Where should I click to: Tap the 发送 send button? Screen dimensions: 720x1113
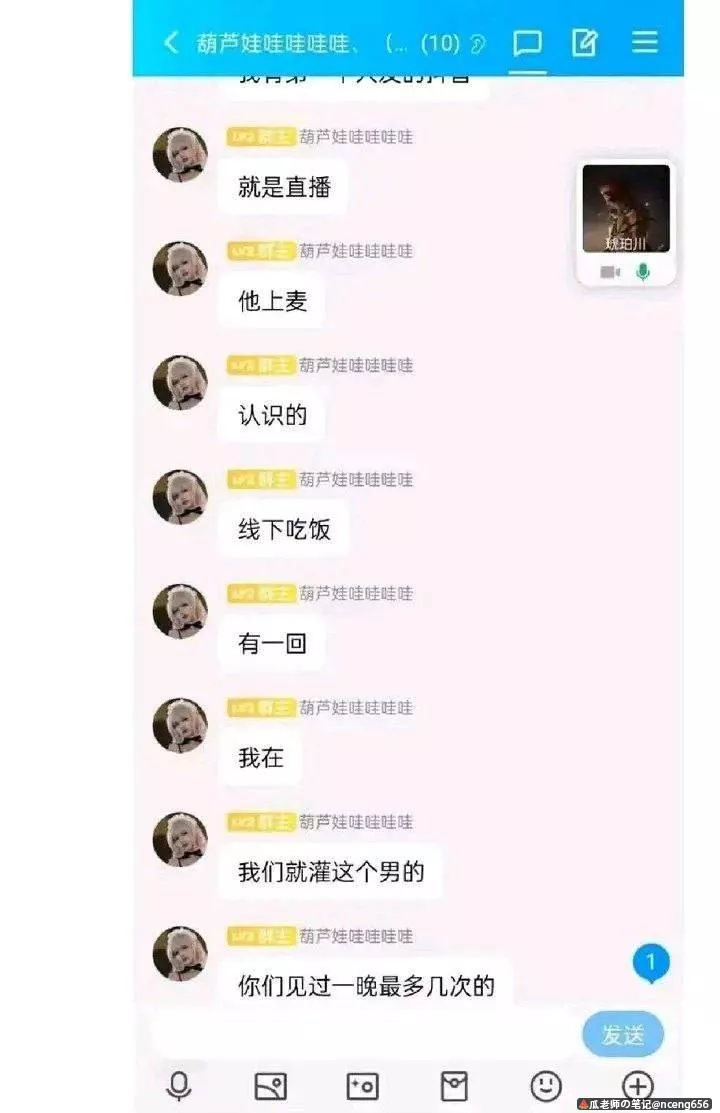tap(622, 1035)
